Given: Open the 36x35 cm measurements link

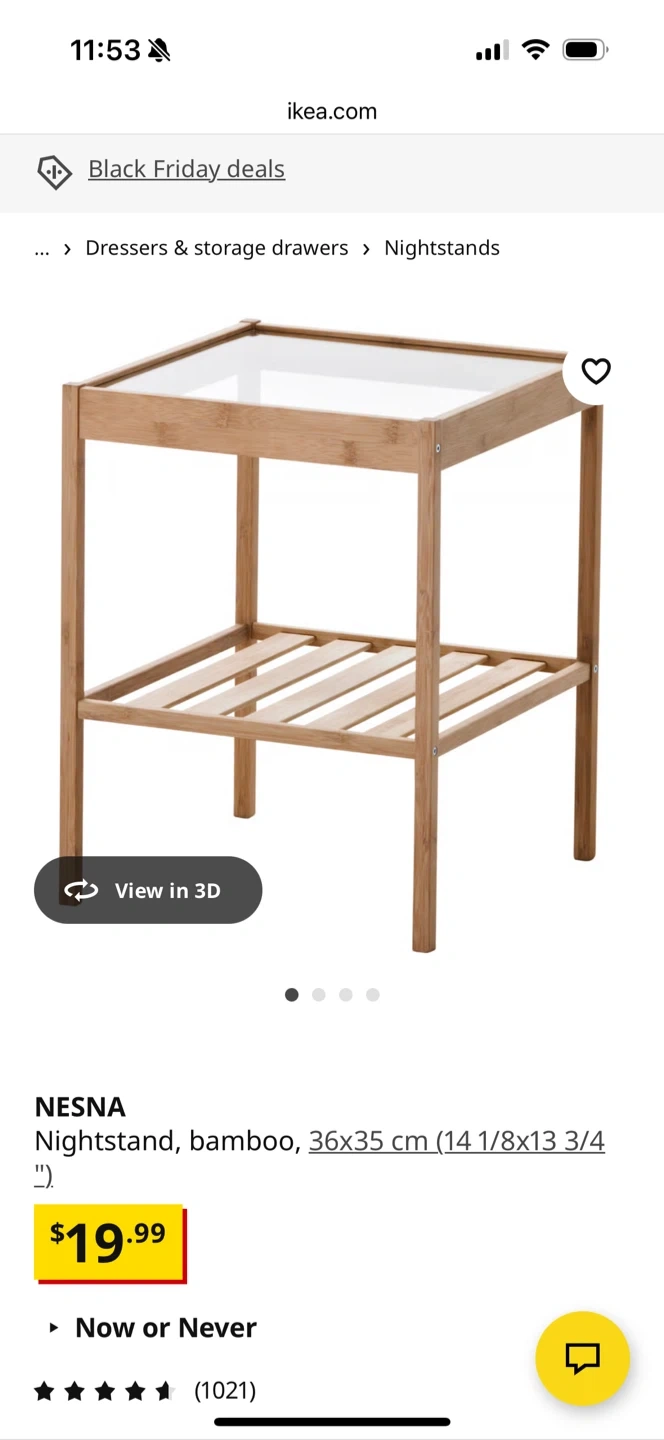Looking at the screenshot, I should click(456, 1141).
